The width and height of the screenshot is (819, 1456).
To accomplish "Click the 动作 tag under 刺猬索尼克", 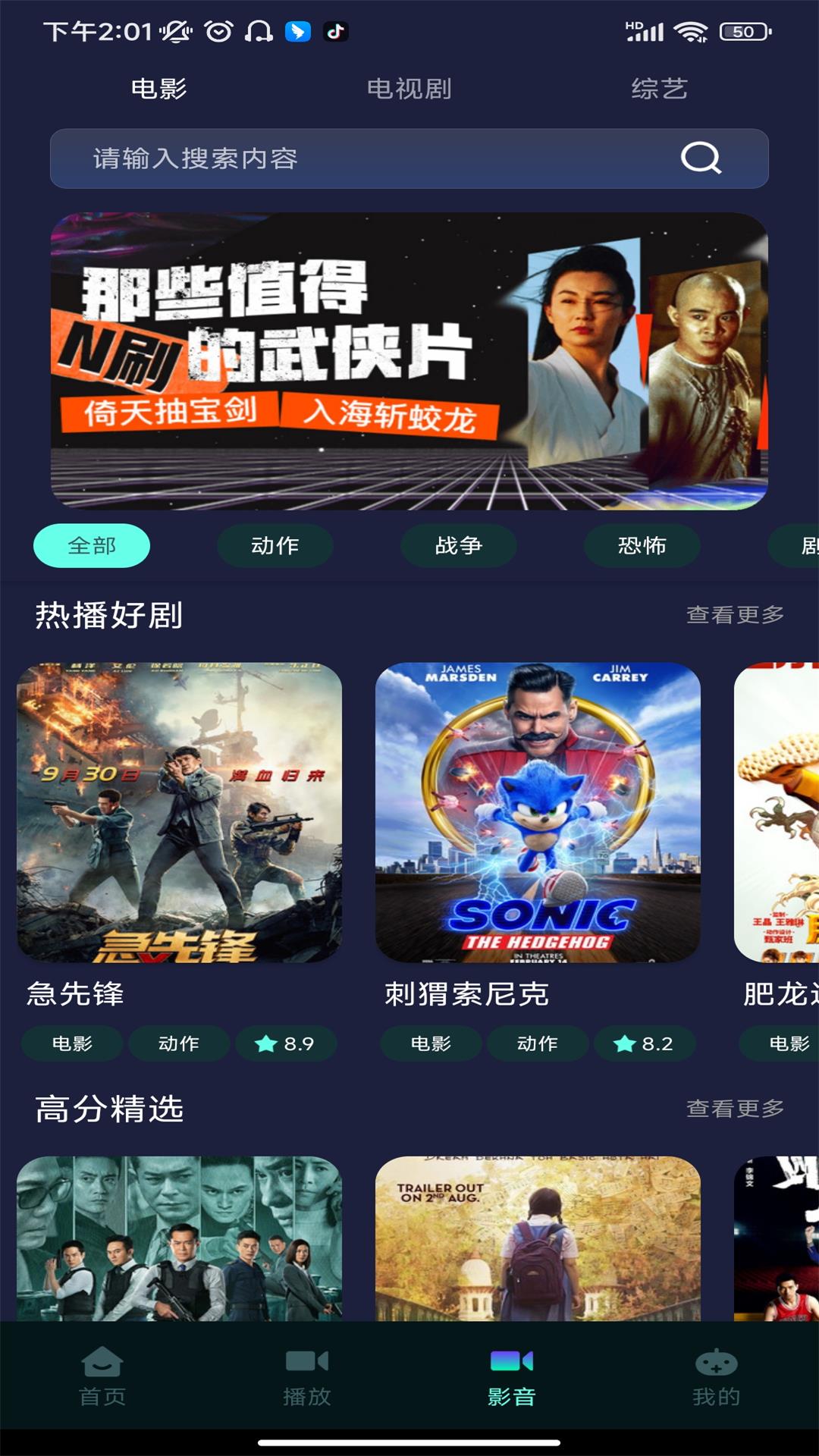I will [537, 1043].
